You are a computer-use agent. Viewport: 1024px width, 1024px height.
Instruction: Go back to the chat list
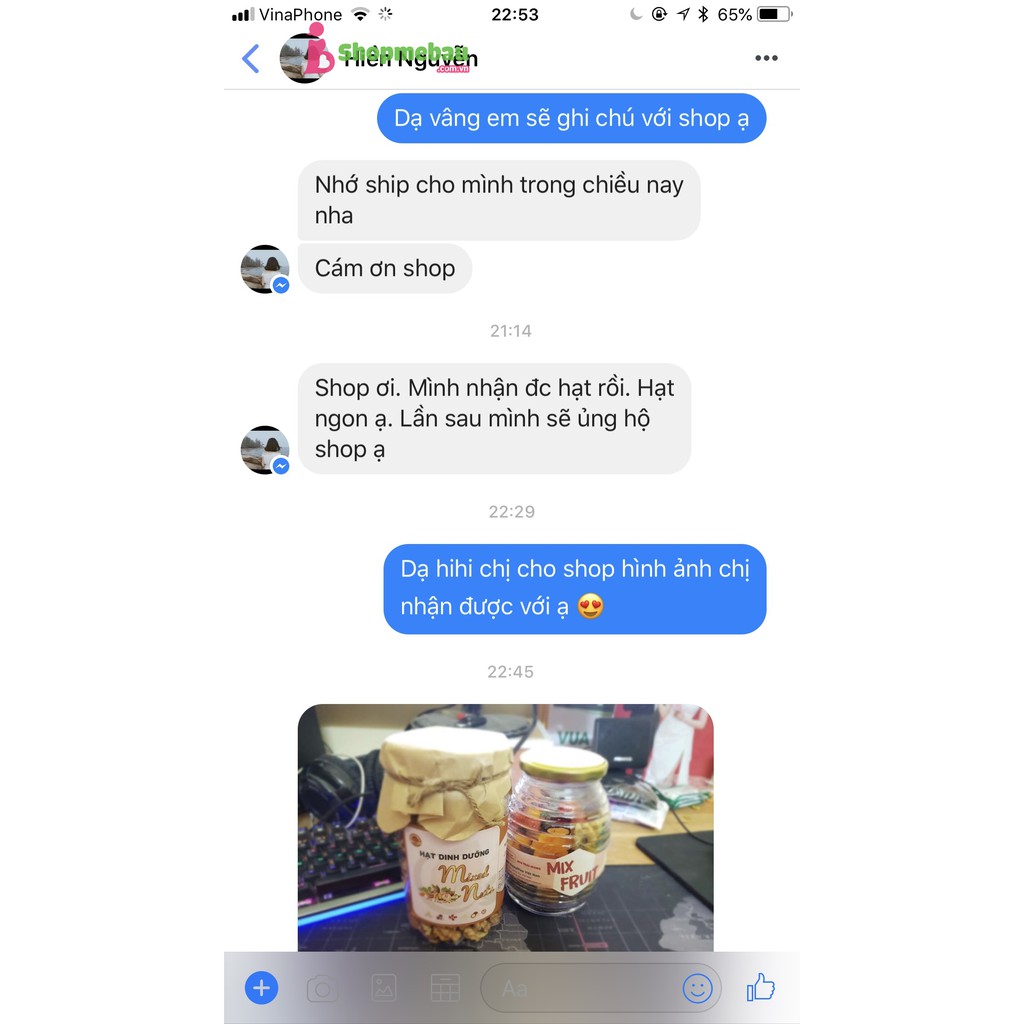point(251,59)
